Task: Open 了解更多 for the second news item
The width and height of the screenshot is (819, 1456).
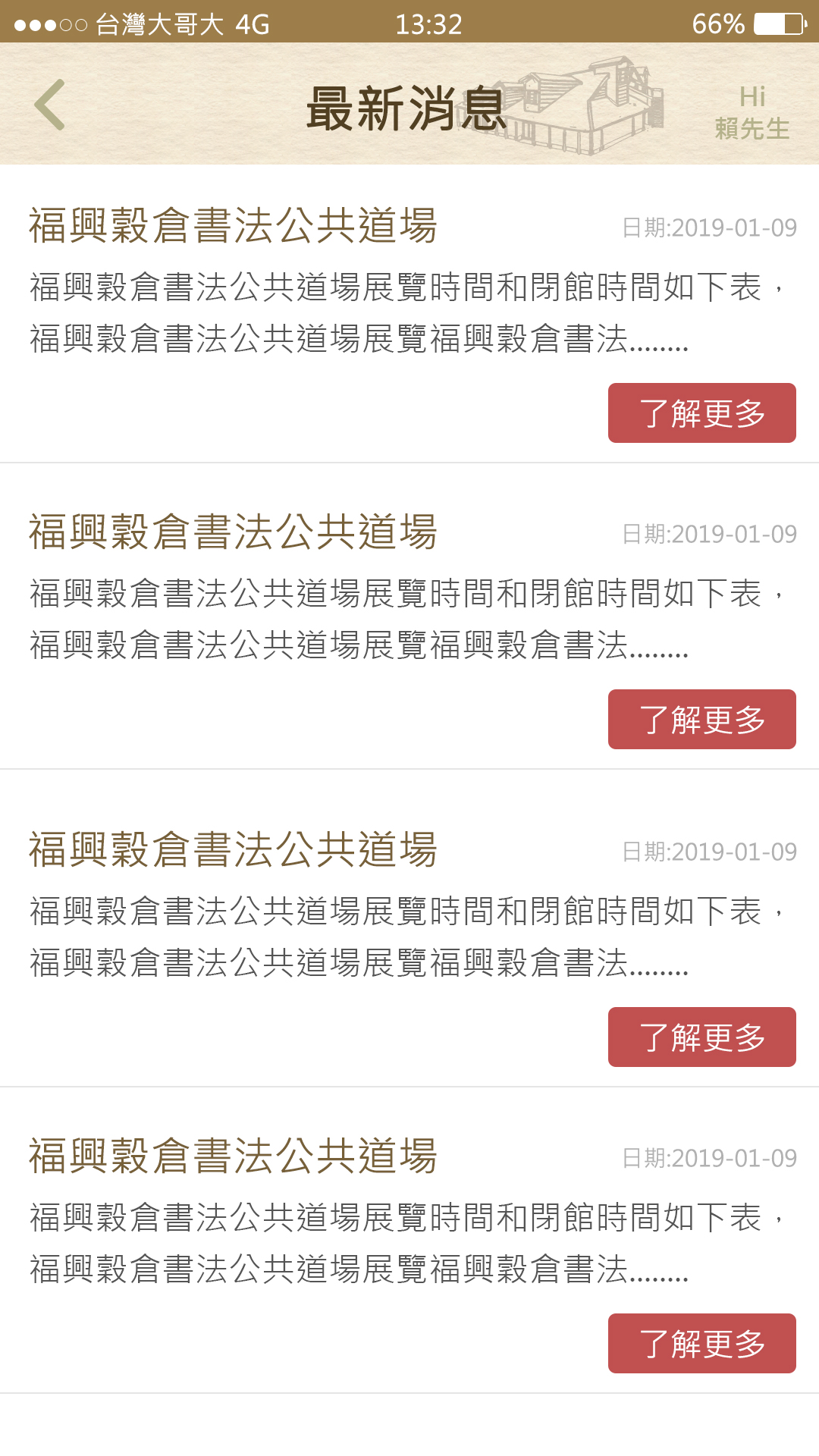Action: (x=701, y=720)
